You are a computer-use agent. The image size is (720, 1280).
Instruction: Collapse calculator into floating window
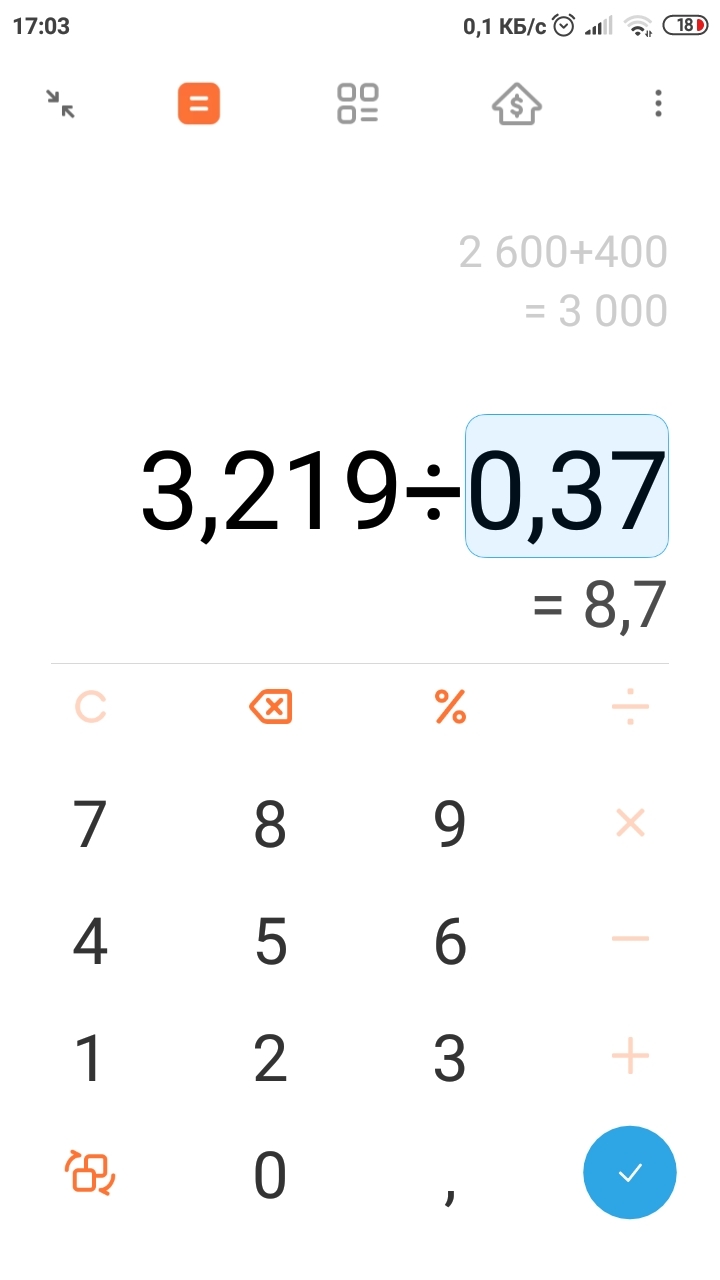point(61,103)
